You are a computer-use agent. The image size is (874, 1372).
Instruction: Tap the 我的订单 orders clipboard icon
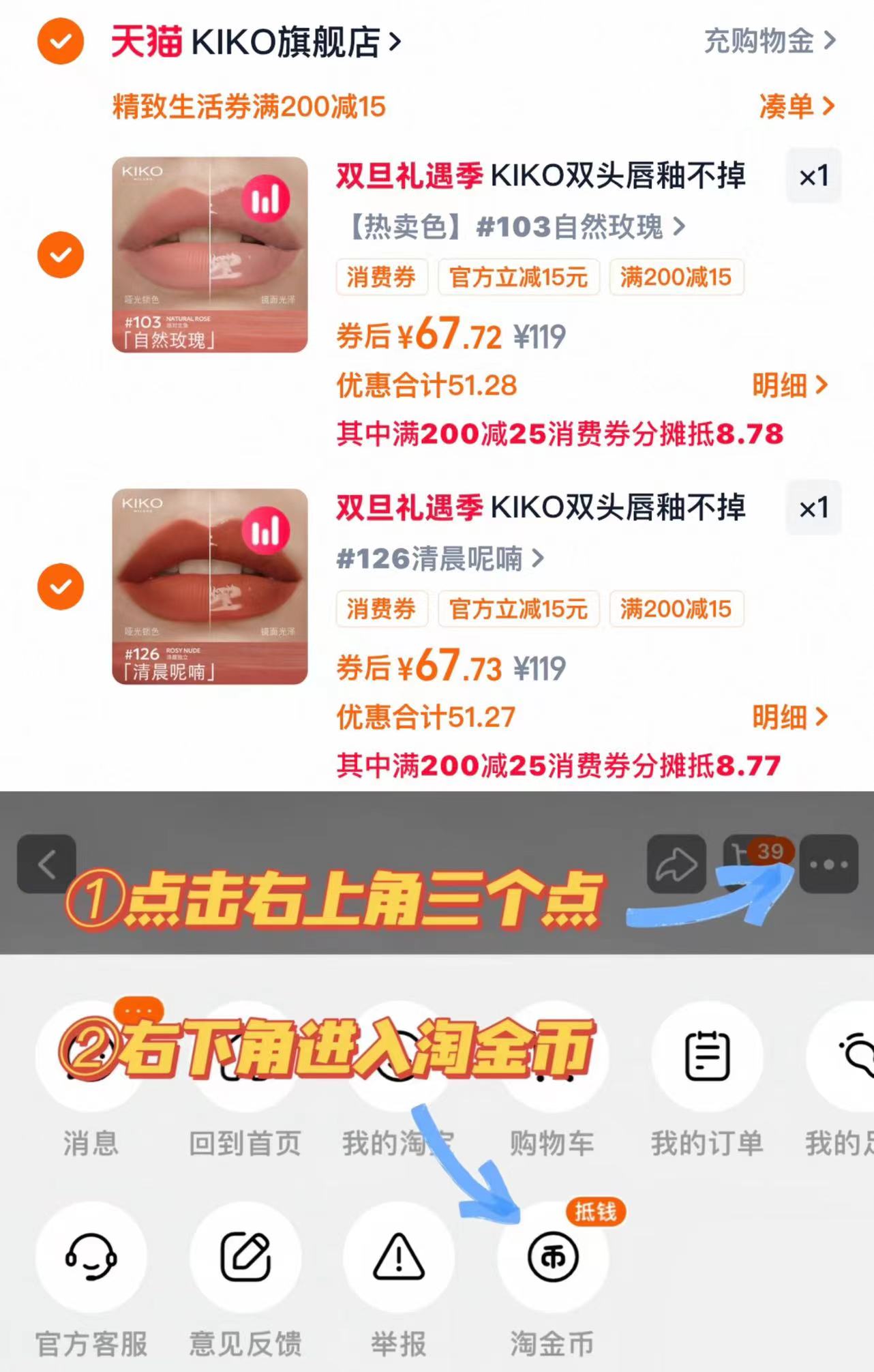pos(708,1055)
